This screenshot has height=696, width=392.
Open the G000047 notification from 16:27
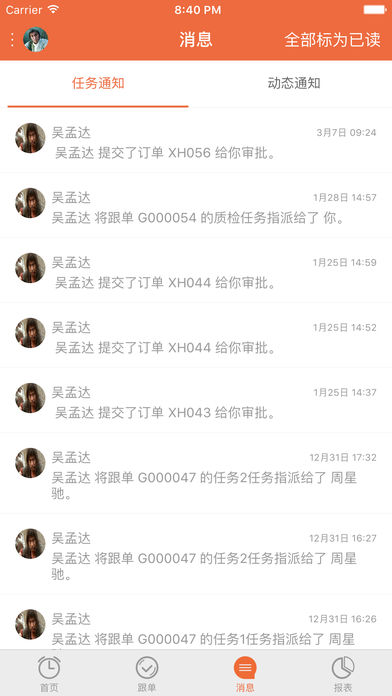196,554
